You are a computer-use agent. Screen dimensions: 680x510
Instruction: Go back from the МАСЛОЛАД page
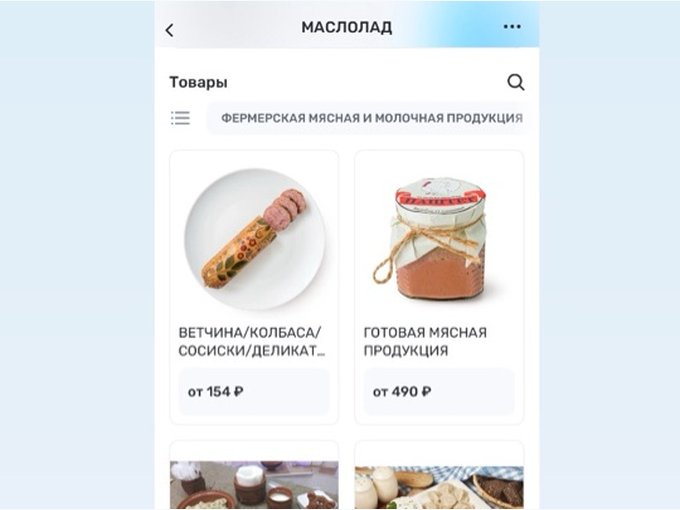tap(169, 30)
